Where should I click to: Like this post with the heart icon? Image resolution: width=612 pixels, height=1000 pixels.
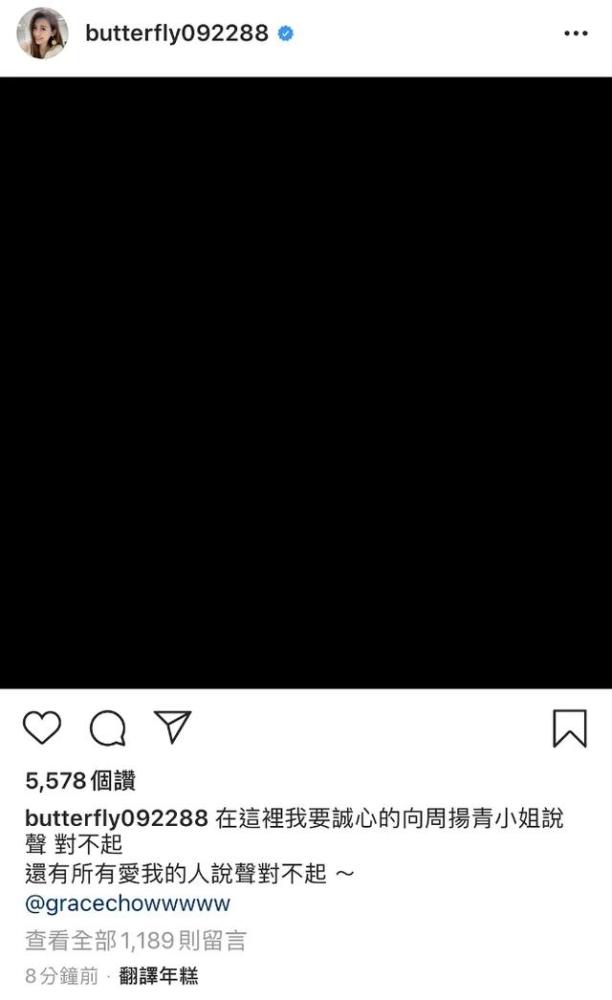tap(42, 727)
